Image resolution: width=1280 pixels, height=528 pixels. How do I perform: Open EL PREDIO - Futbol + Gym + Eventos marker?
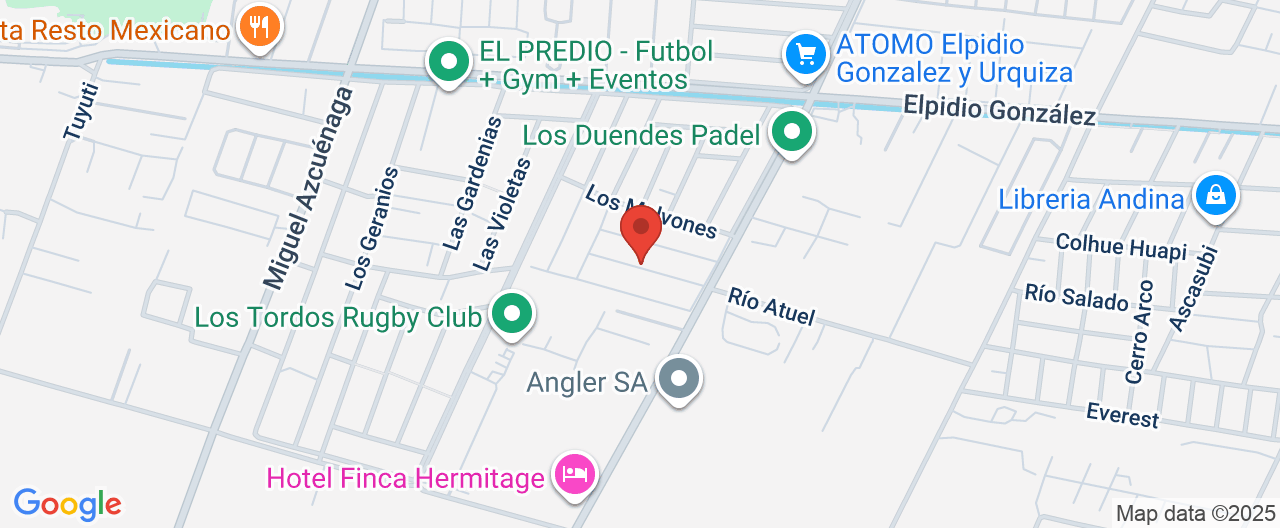pyautogui.click(x=449, y=63)
